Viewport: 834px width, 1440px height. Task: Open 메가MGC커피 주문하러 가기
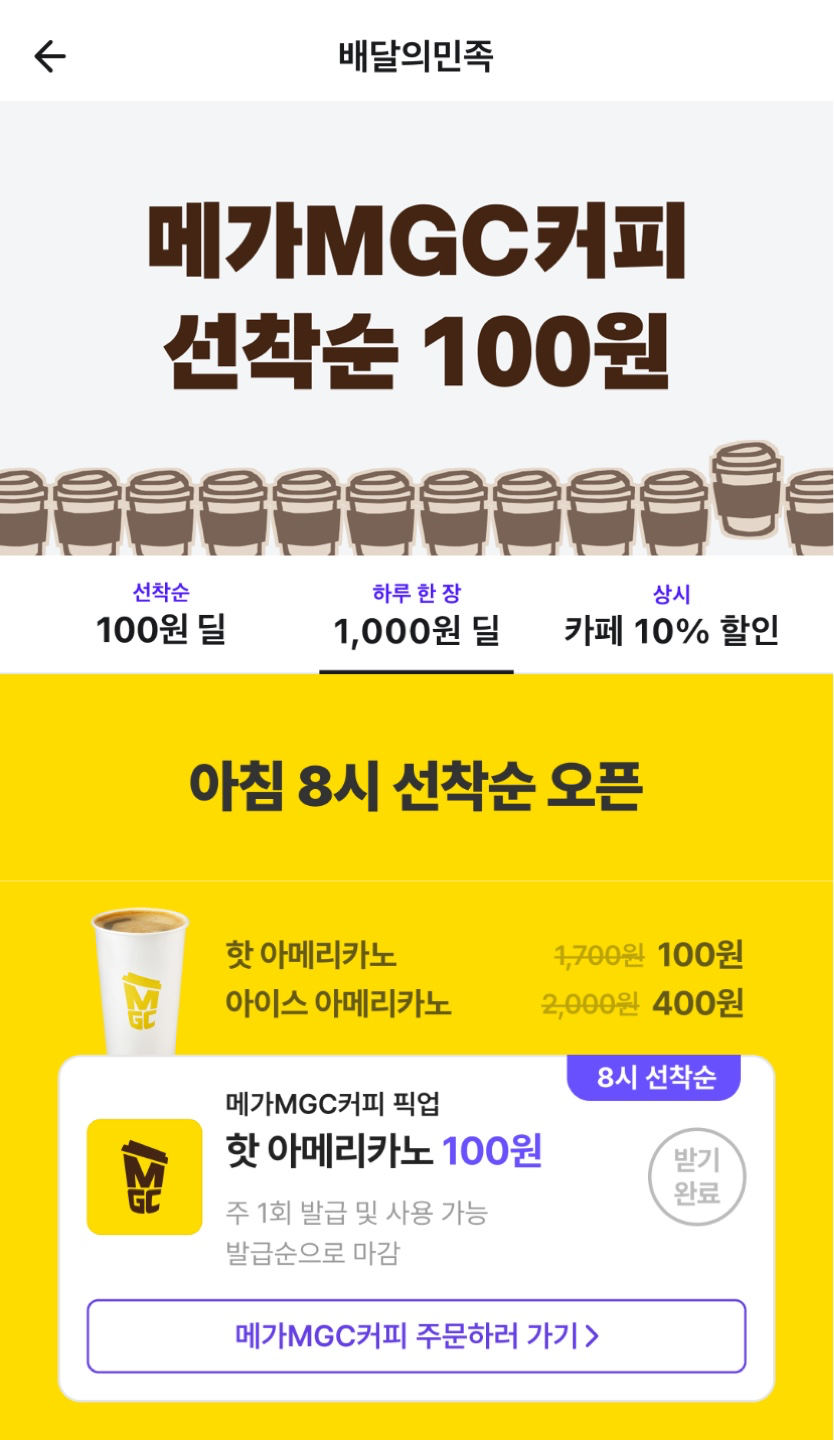coord(416,1336)
